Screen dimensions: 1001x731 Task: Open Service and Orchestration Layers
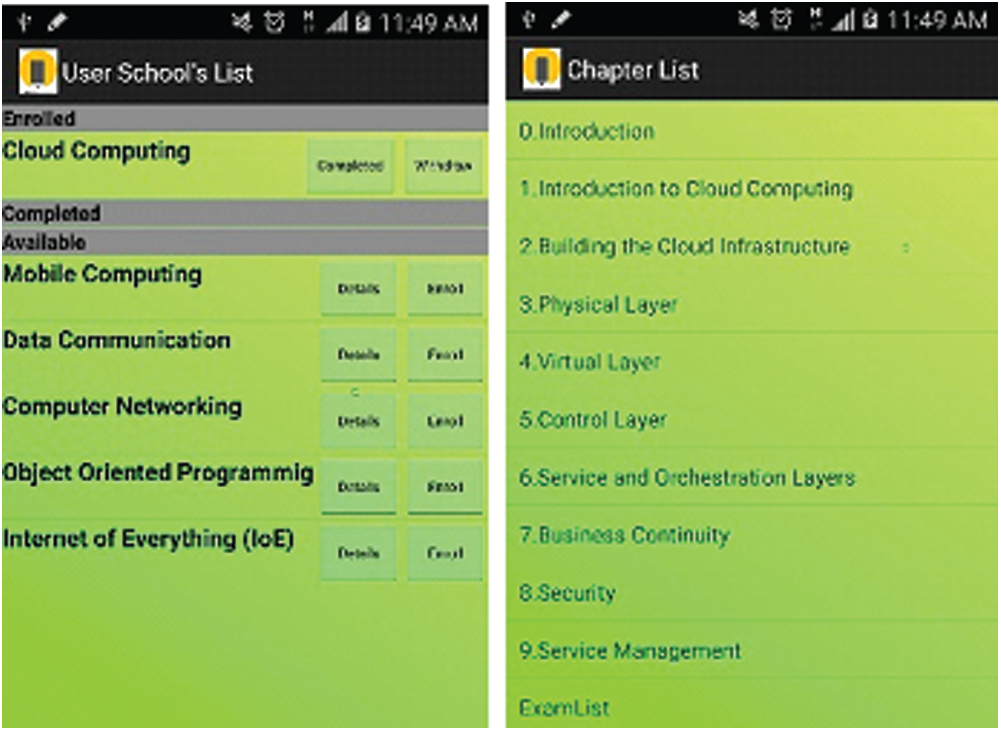click(x=687, y=478)
